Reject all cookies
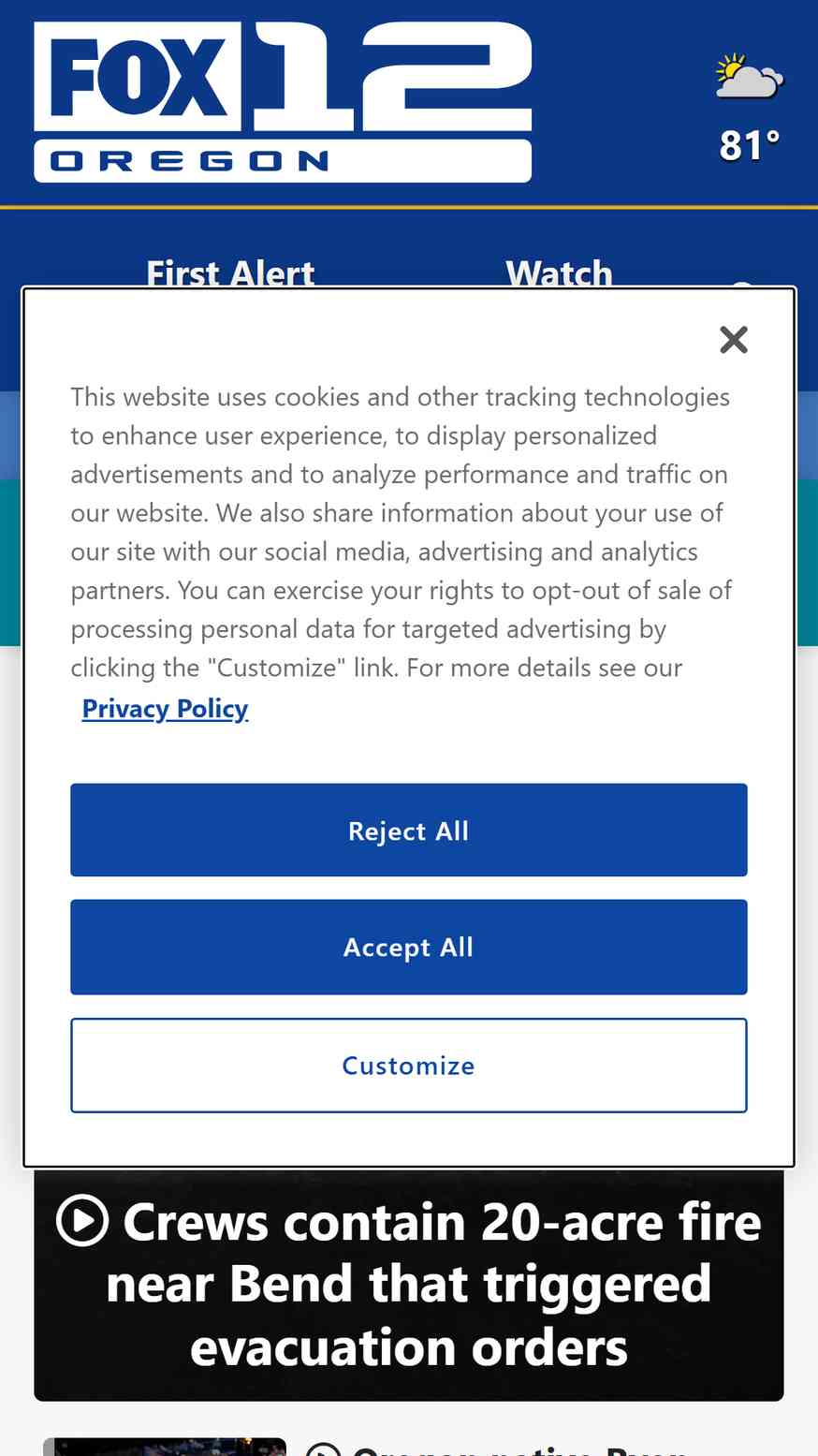818x1456 pixels. click(409, 831)
